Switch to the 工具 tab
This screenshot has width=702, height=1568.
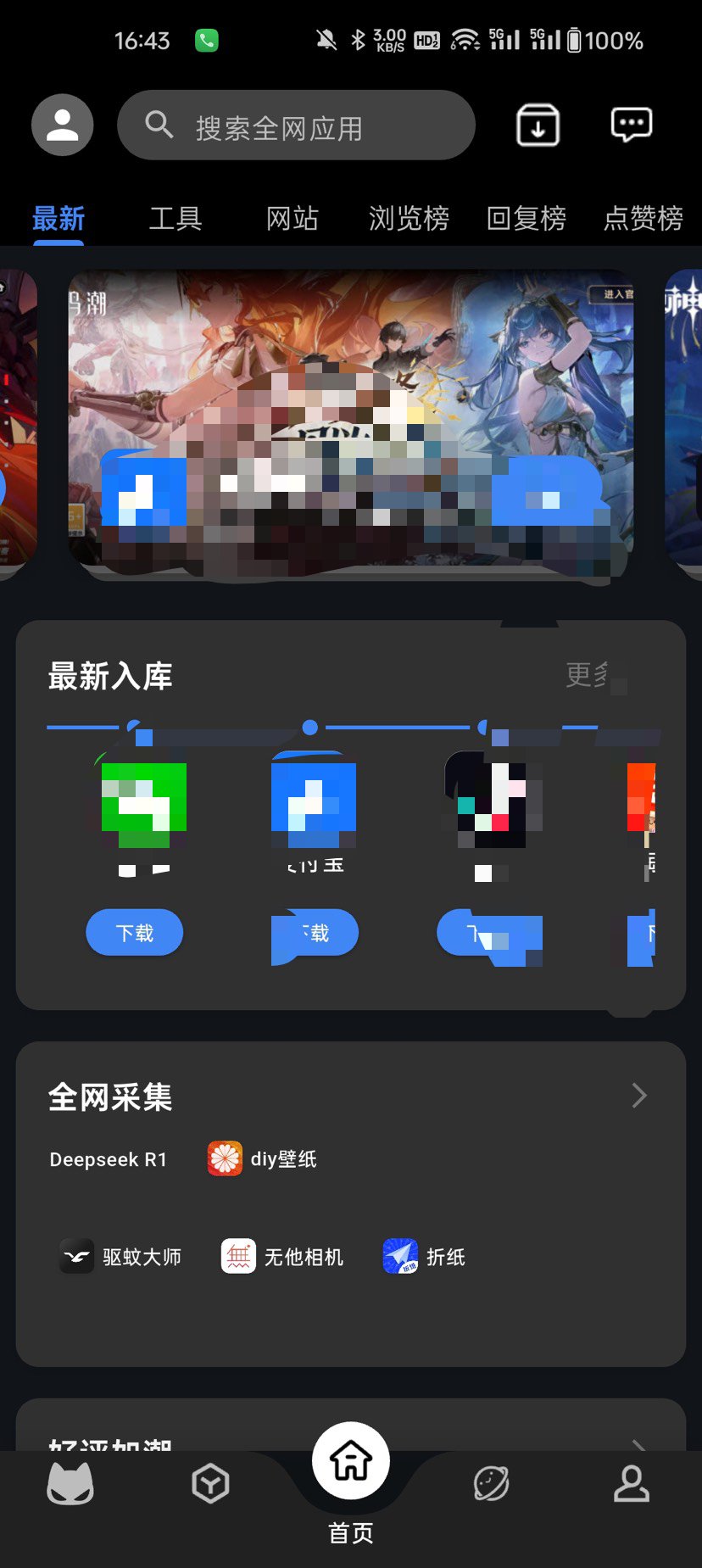coord(175,219)
